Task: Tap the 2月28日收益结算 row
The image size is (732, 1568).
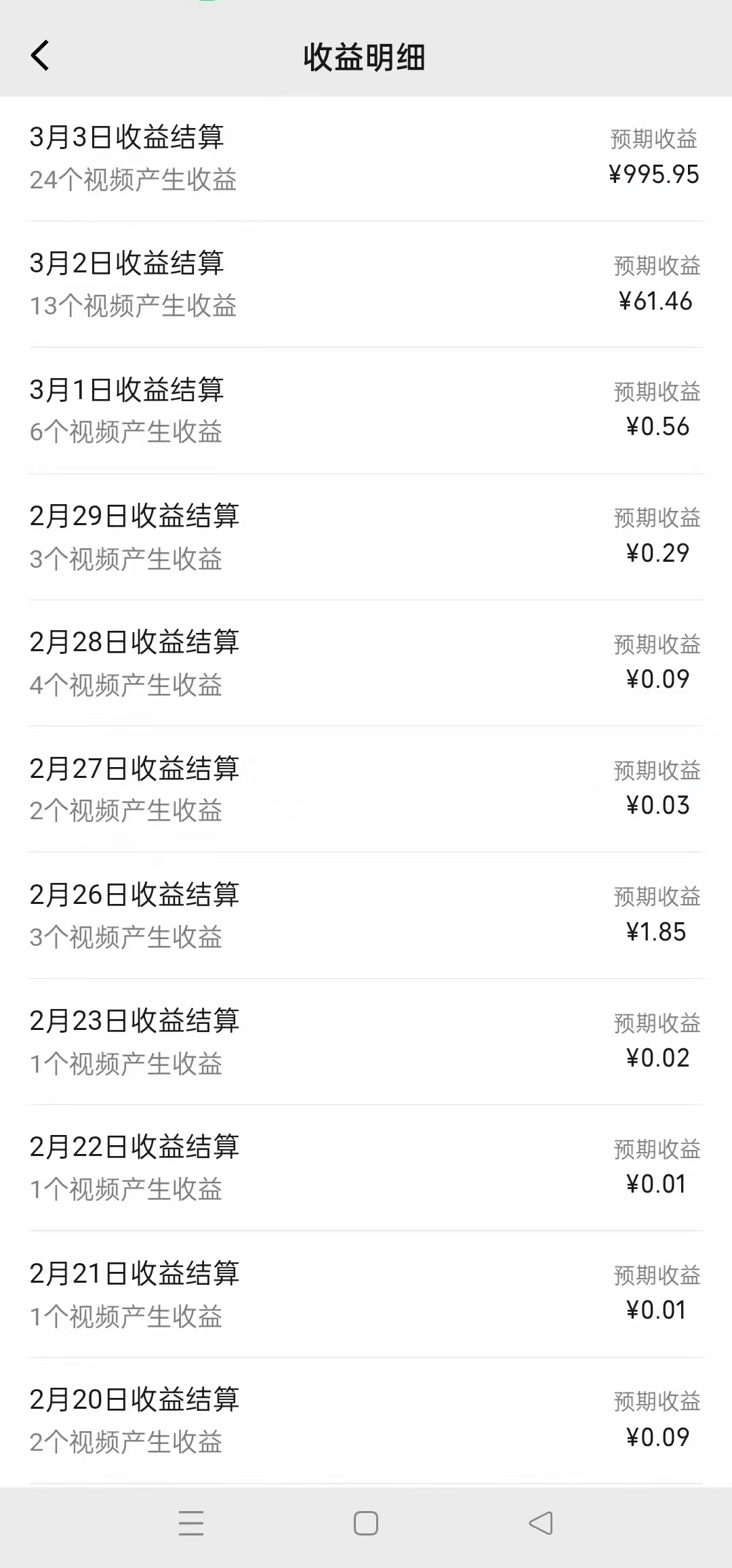Action: tap(366, 663)
